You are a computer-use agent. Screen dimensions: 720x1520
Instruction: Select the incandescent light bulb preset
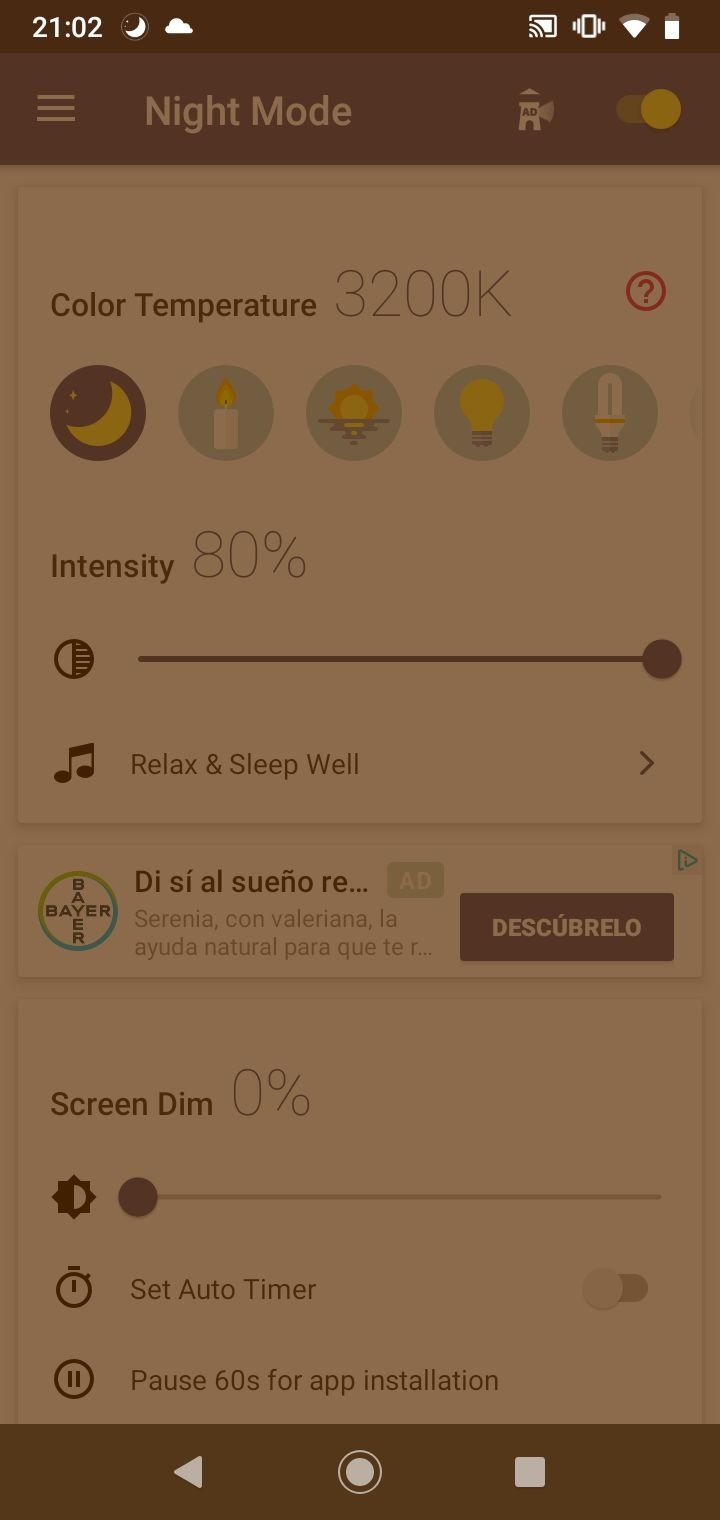pos(482,412)
